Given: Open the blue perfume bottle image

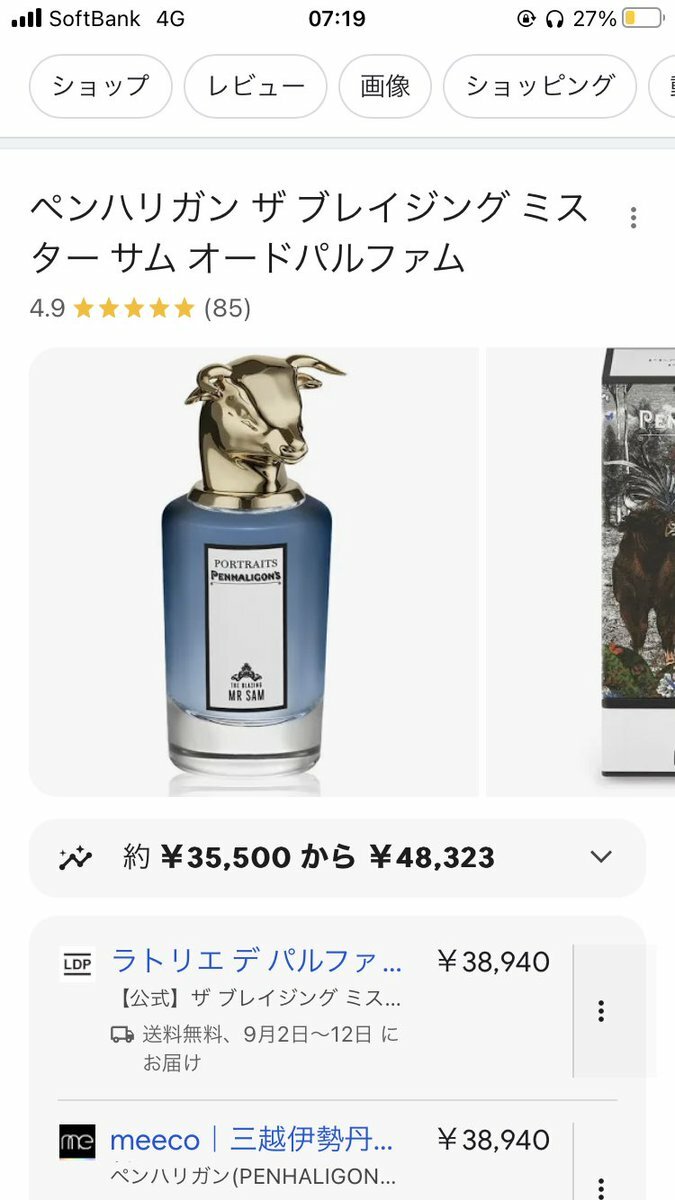Looking at the screenshot, I should 253,572.
